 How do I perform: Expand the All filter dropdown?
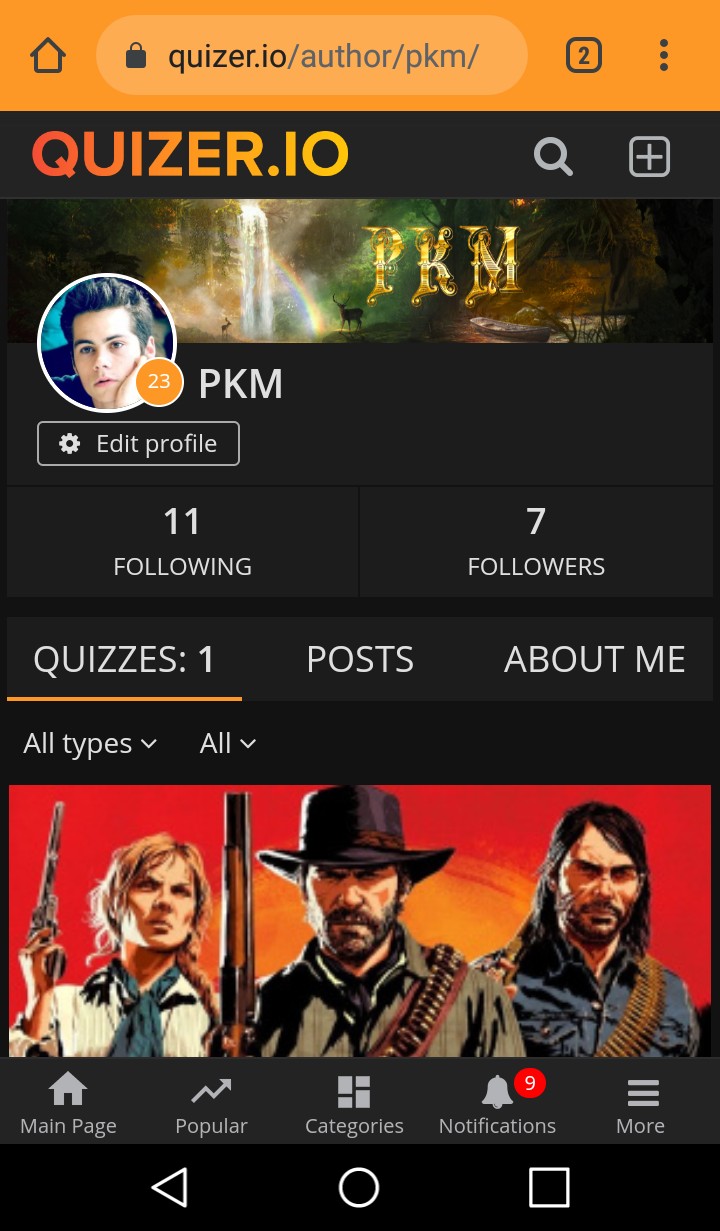click(228, 743)
